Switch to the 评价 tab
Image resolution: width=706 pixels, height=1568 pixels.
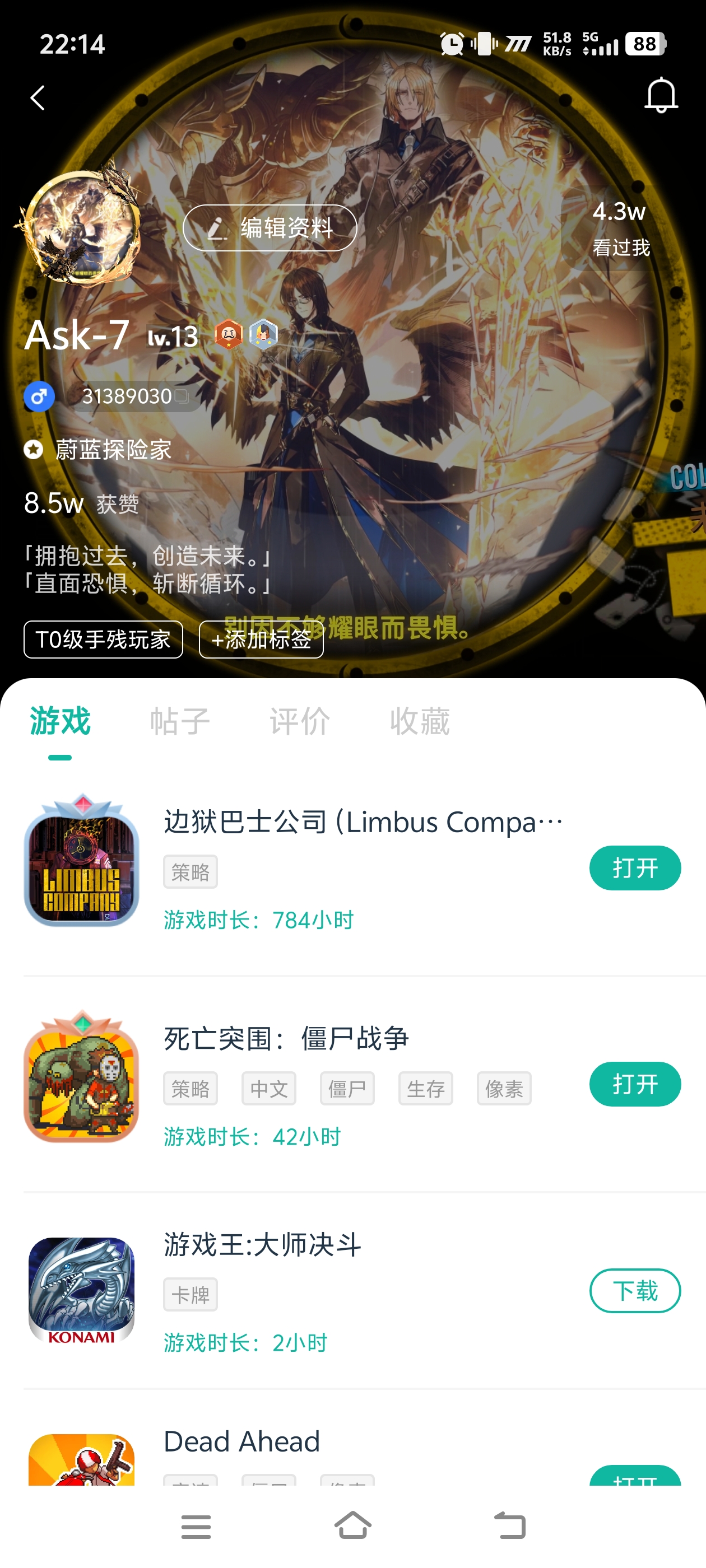[300, 722]
